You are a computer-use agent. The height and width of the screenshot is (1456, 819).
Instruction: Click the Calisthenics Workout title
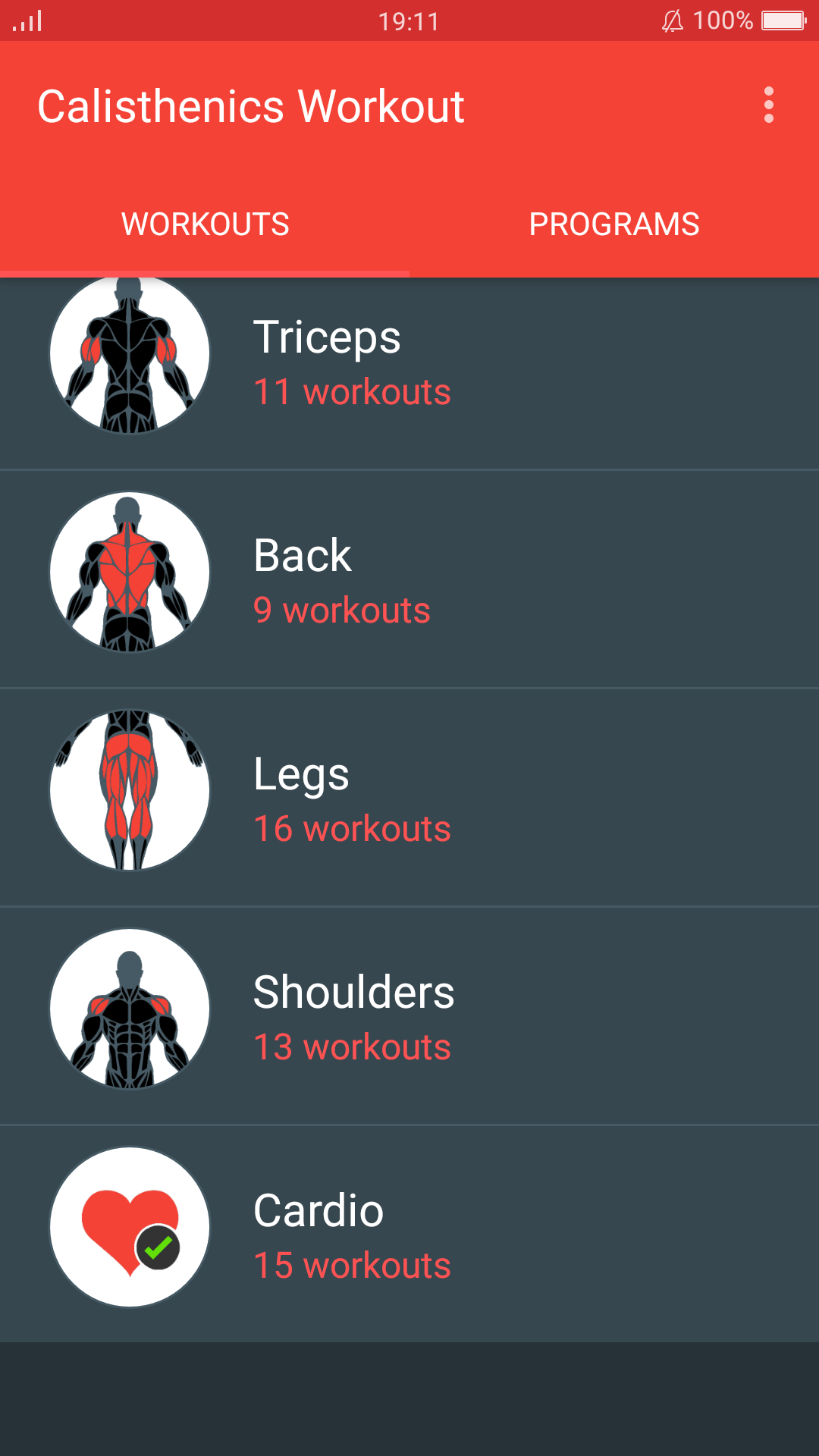(252, 106)
